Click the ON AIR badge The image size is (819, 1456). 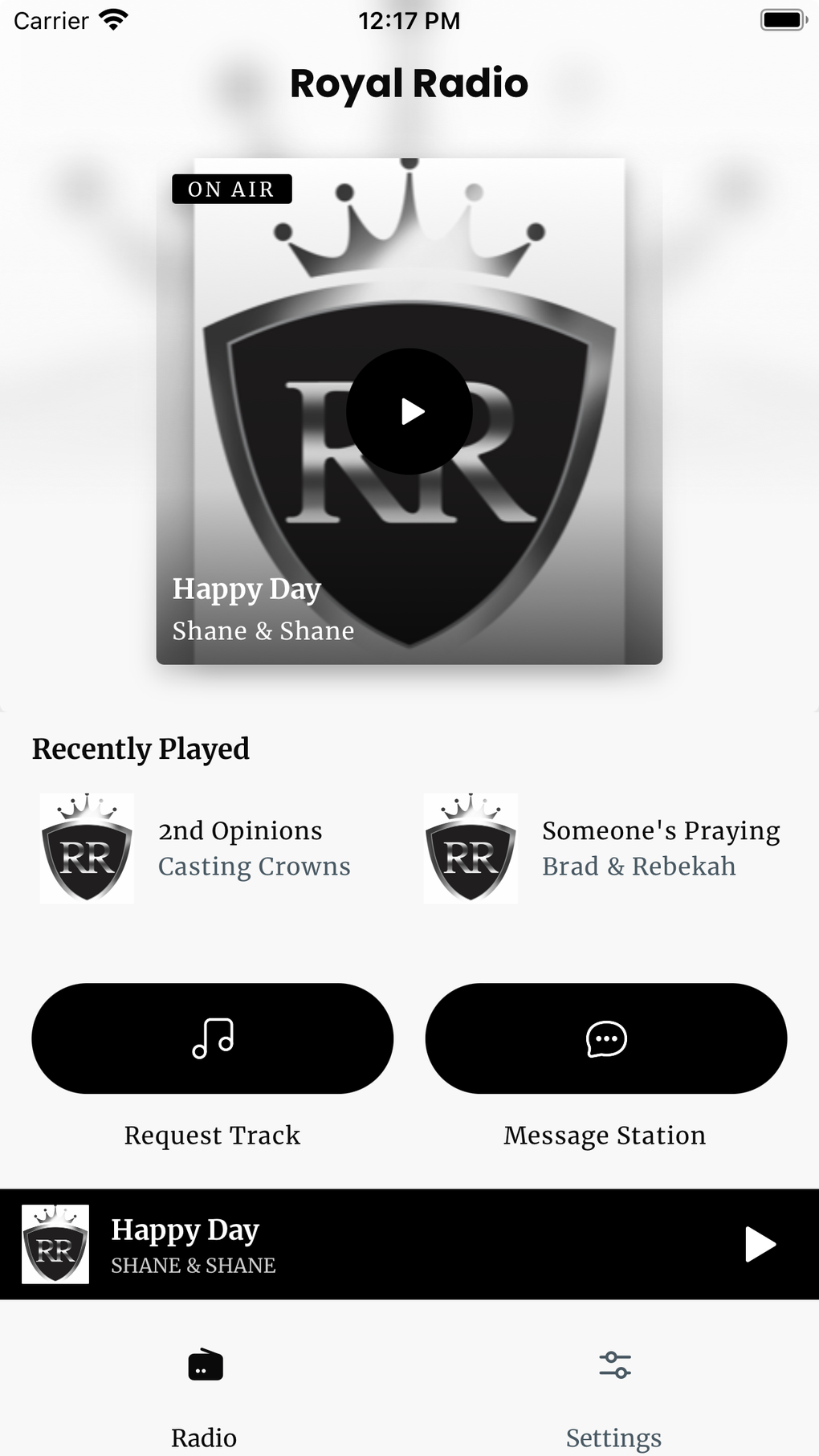tap(231, 190)
